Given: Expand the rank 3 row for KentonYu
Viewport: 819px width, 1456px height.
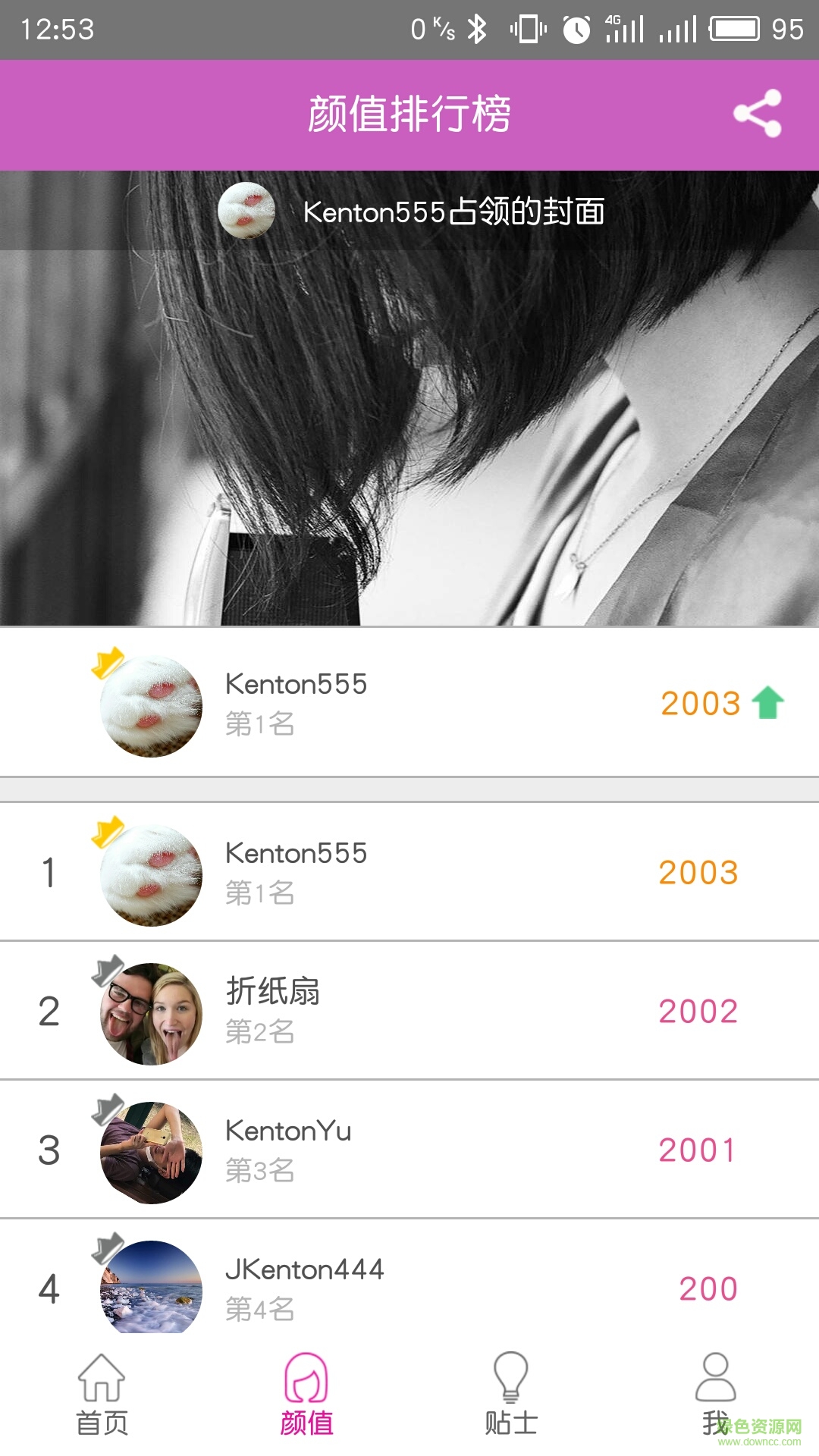Looking at the screenshot, I should (409, 1151).
